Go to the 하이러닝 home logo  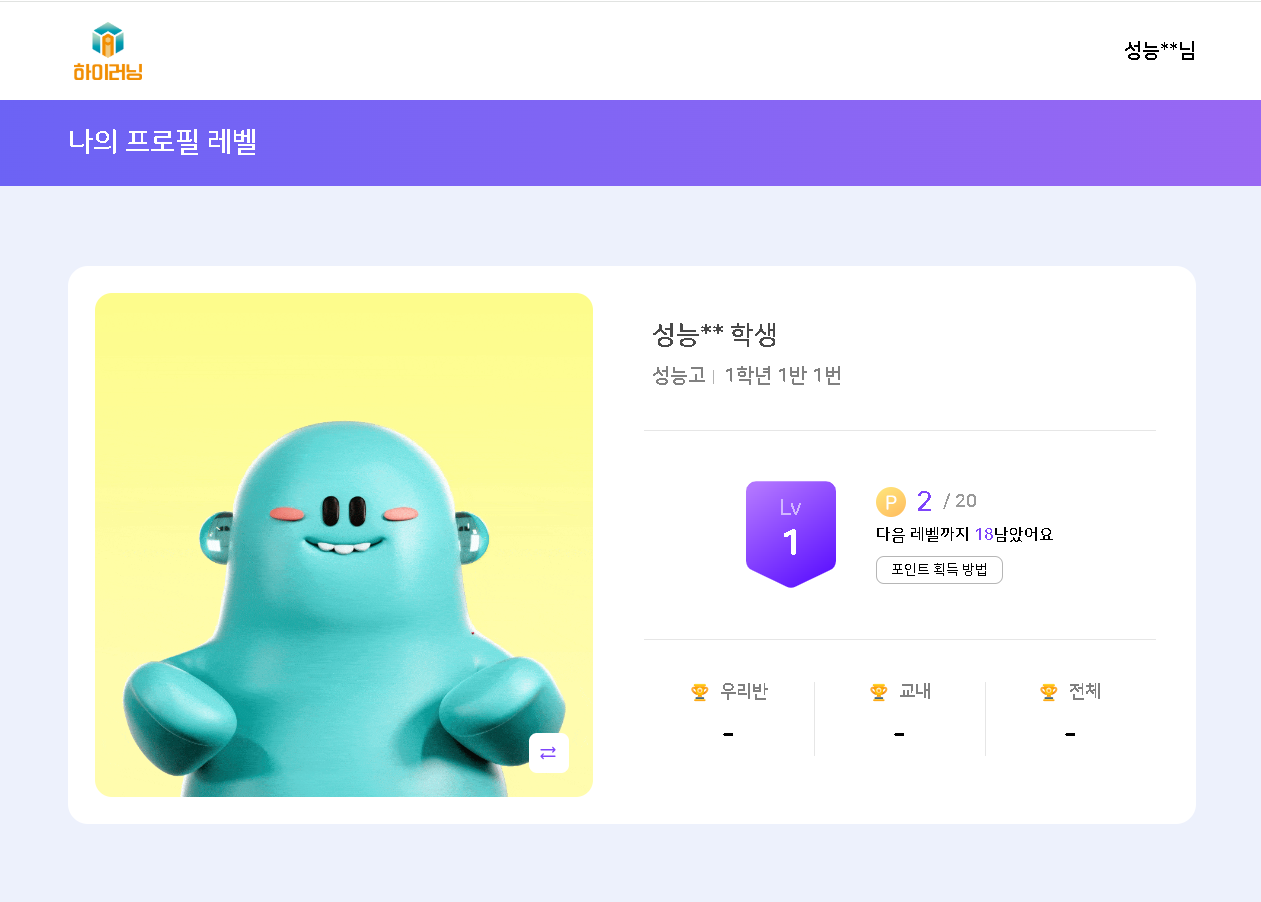point(108,52)
